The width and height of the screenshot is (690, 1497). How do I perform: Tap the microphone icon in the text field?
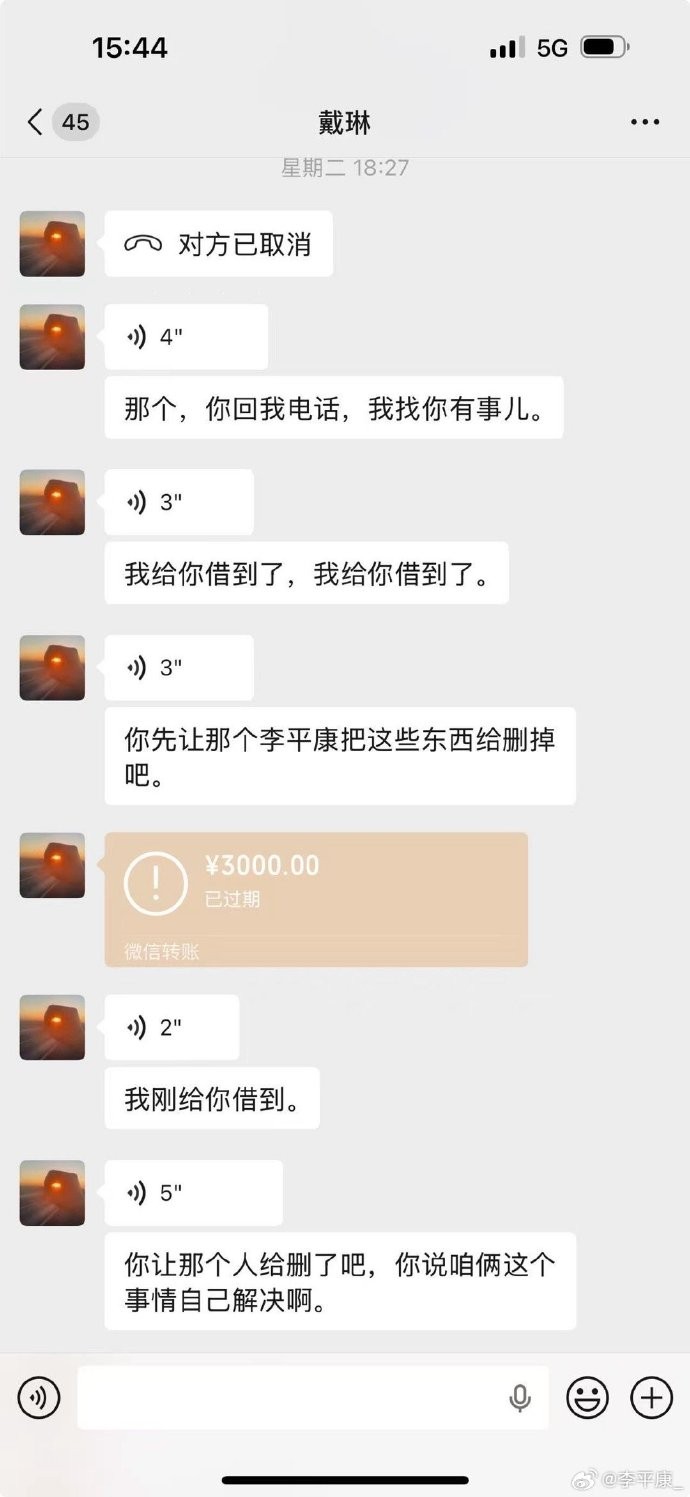[520, 1398]
